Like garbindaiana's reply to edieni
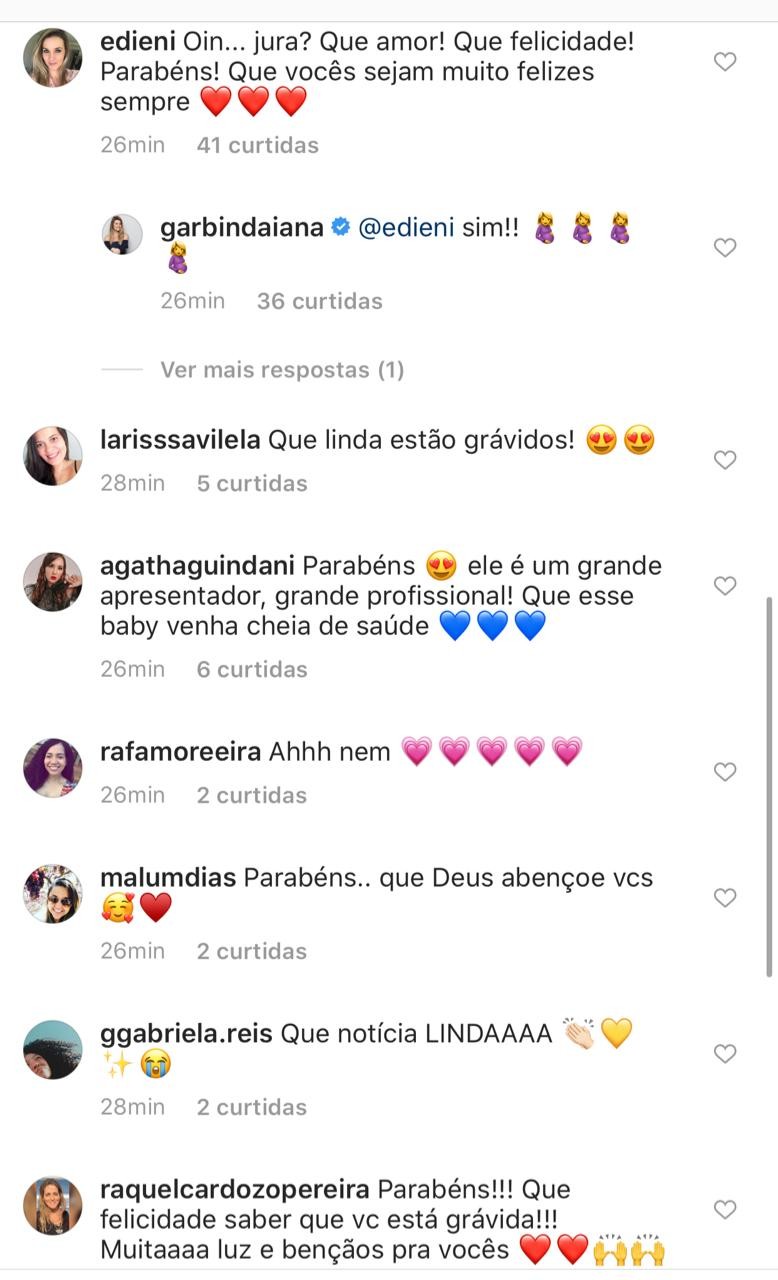The image size is (778, 1280). pos(725,248)
